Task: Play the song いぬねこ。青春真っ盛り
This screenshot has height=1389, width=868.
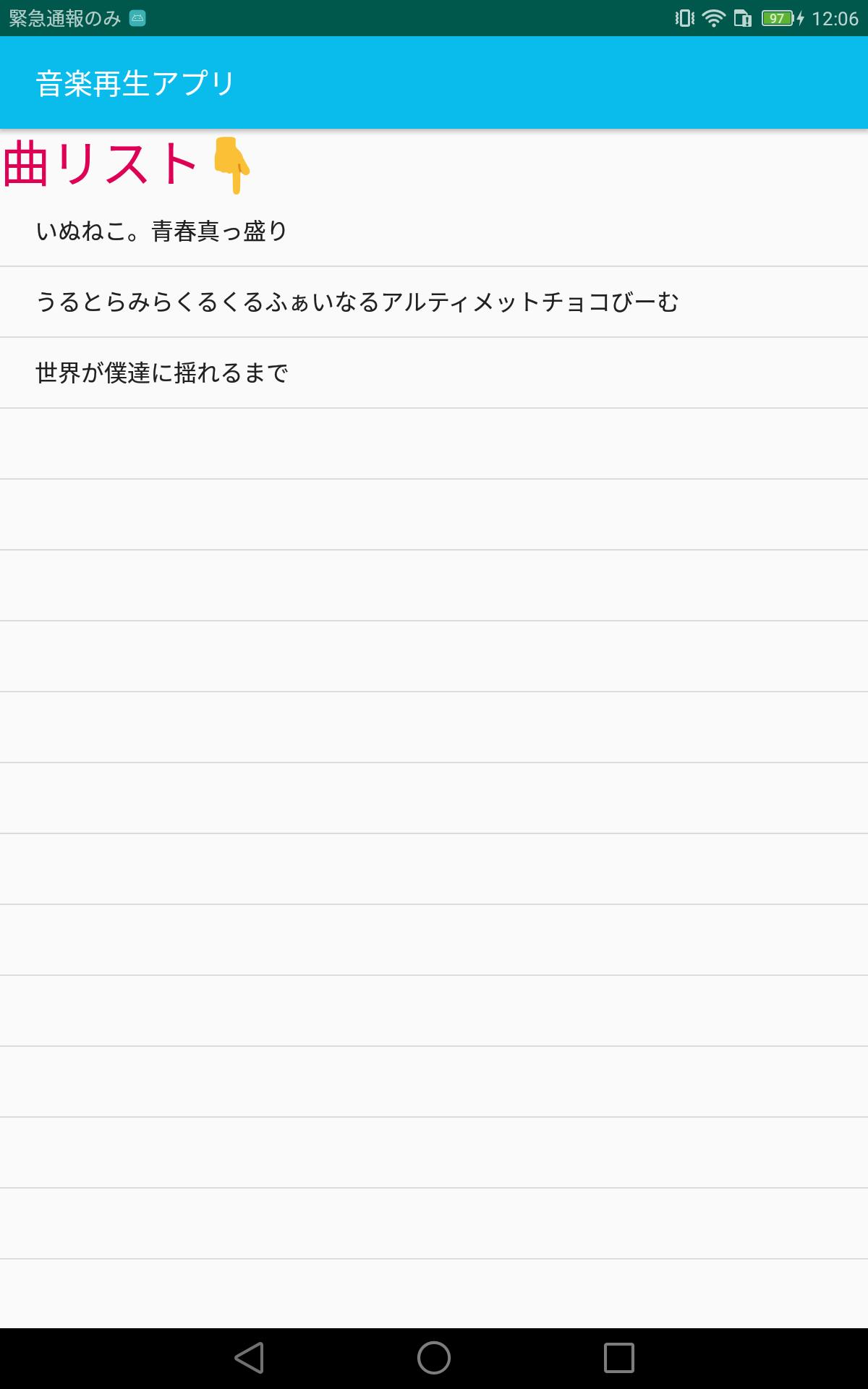Action: 162,231
